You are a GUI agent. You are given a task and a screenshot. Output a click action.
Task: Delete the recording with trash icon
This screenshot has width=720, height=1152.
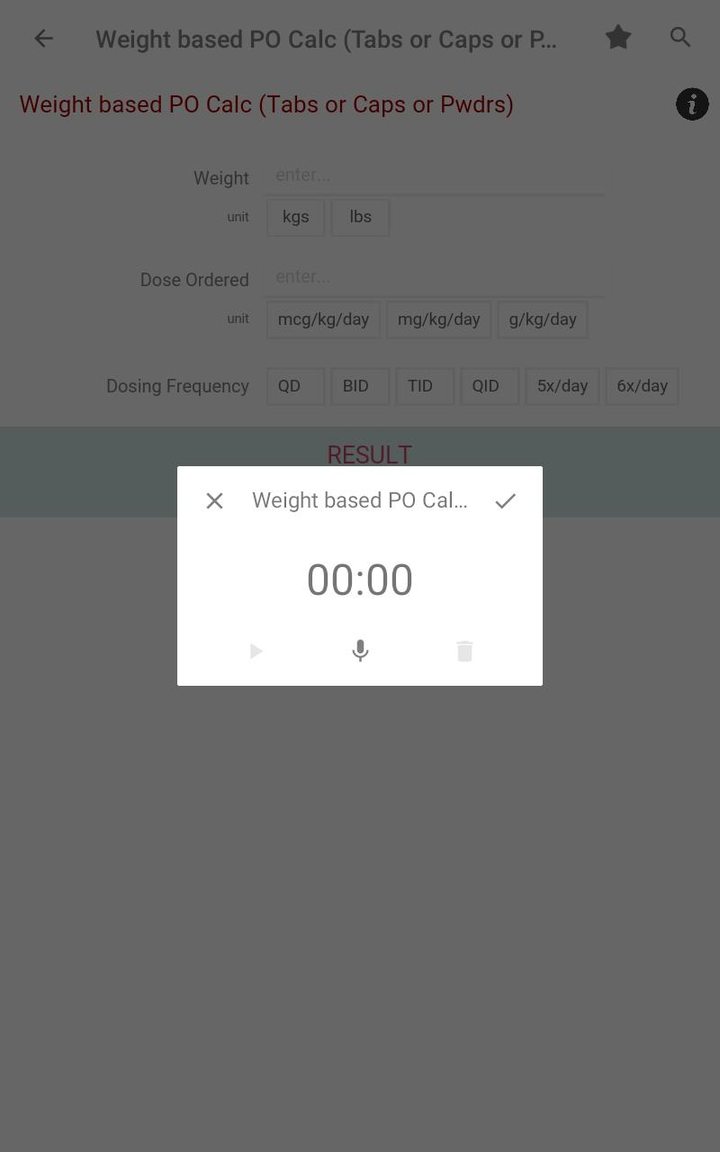tap(464, 651)
